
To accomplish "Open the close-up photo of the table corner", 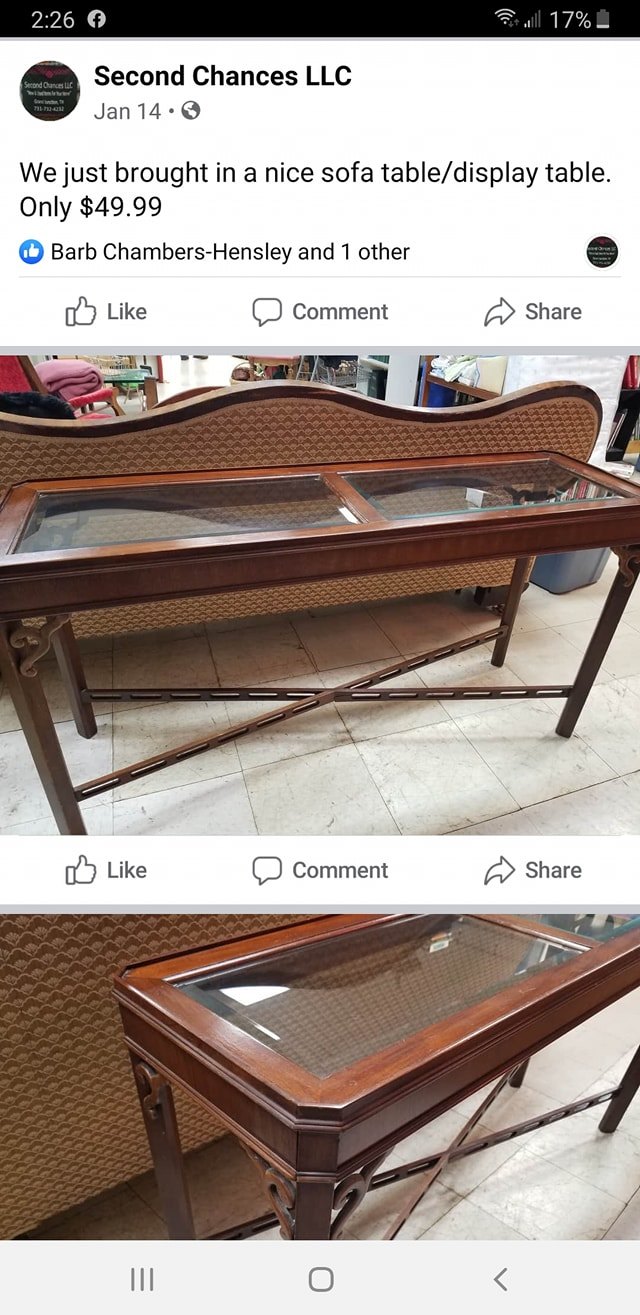I will tap(320, 1076).
